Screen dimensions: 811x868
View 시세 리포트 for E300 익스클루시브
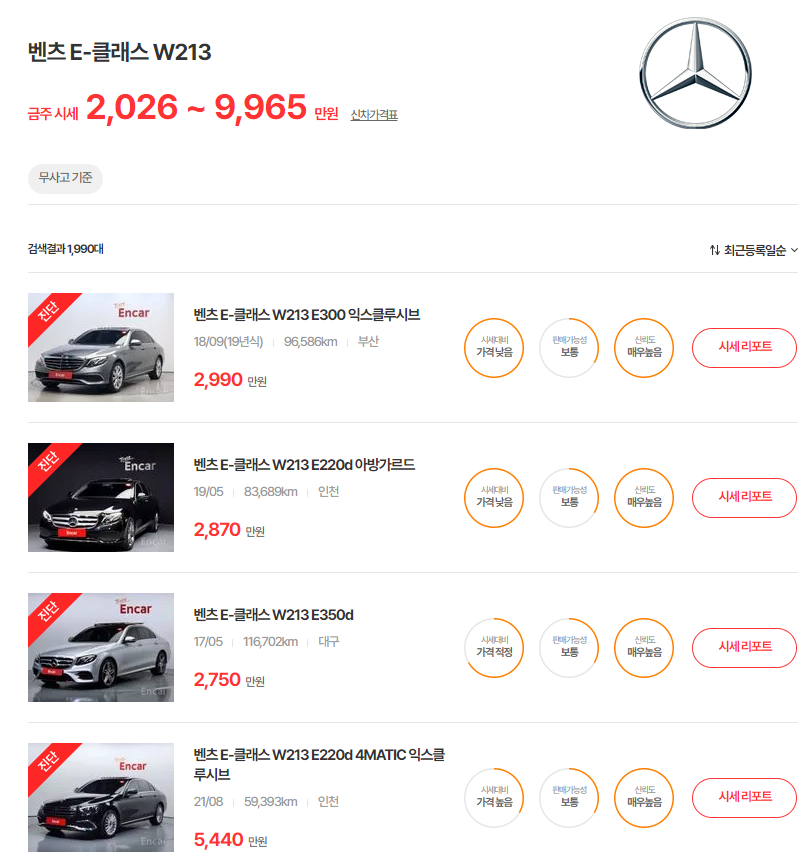click(x=743, y=347)
